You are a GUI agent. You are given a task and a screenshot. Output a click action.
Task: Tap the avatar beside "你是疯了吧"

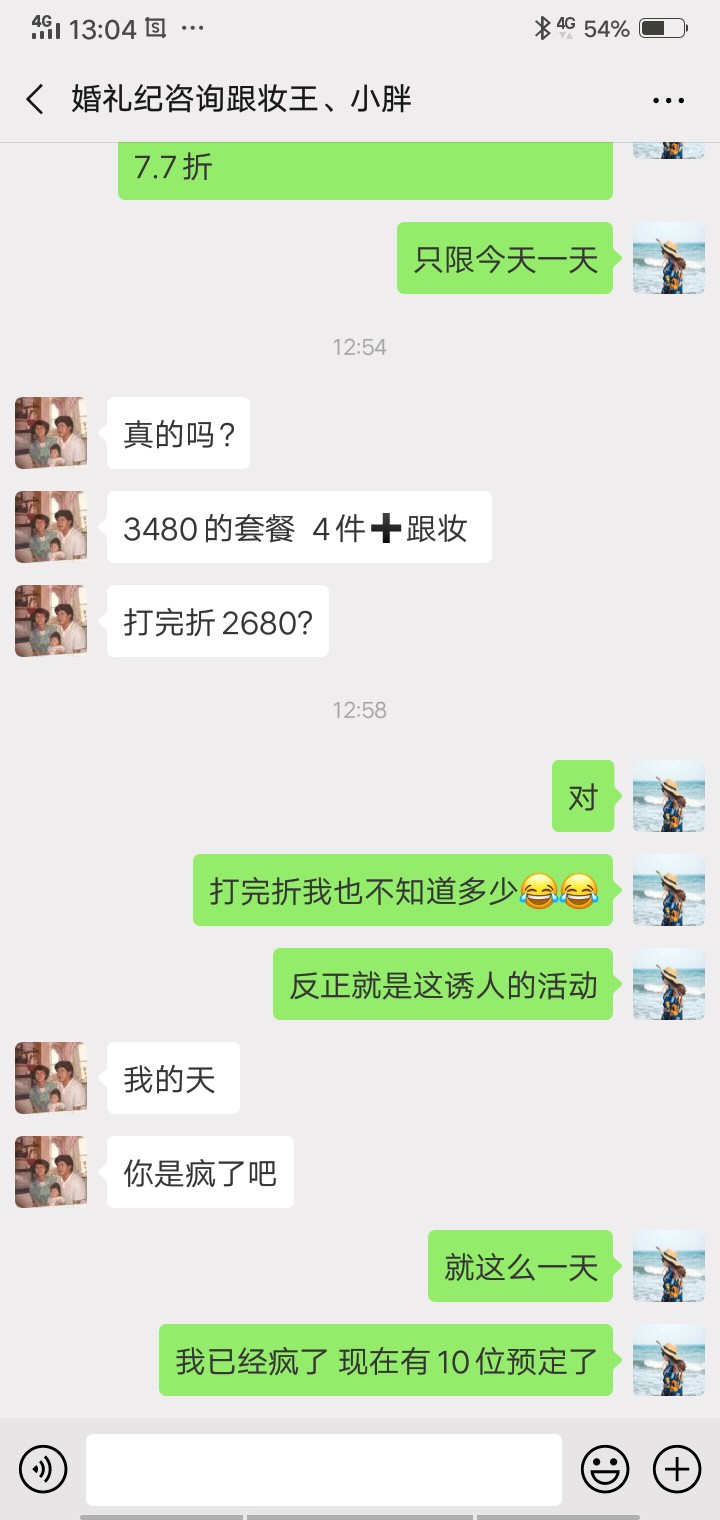51,1172
